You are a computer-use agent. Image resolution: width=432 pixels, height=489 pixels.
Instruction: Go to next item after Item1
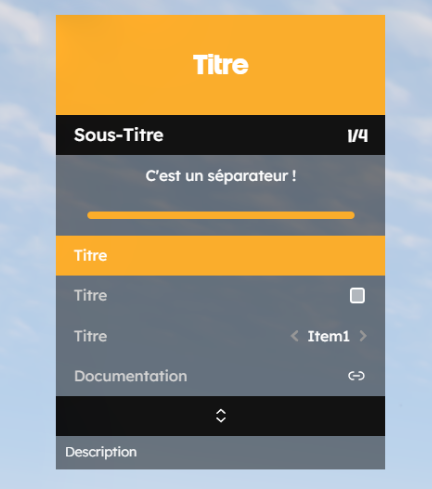[363, 336]
